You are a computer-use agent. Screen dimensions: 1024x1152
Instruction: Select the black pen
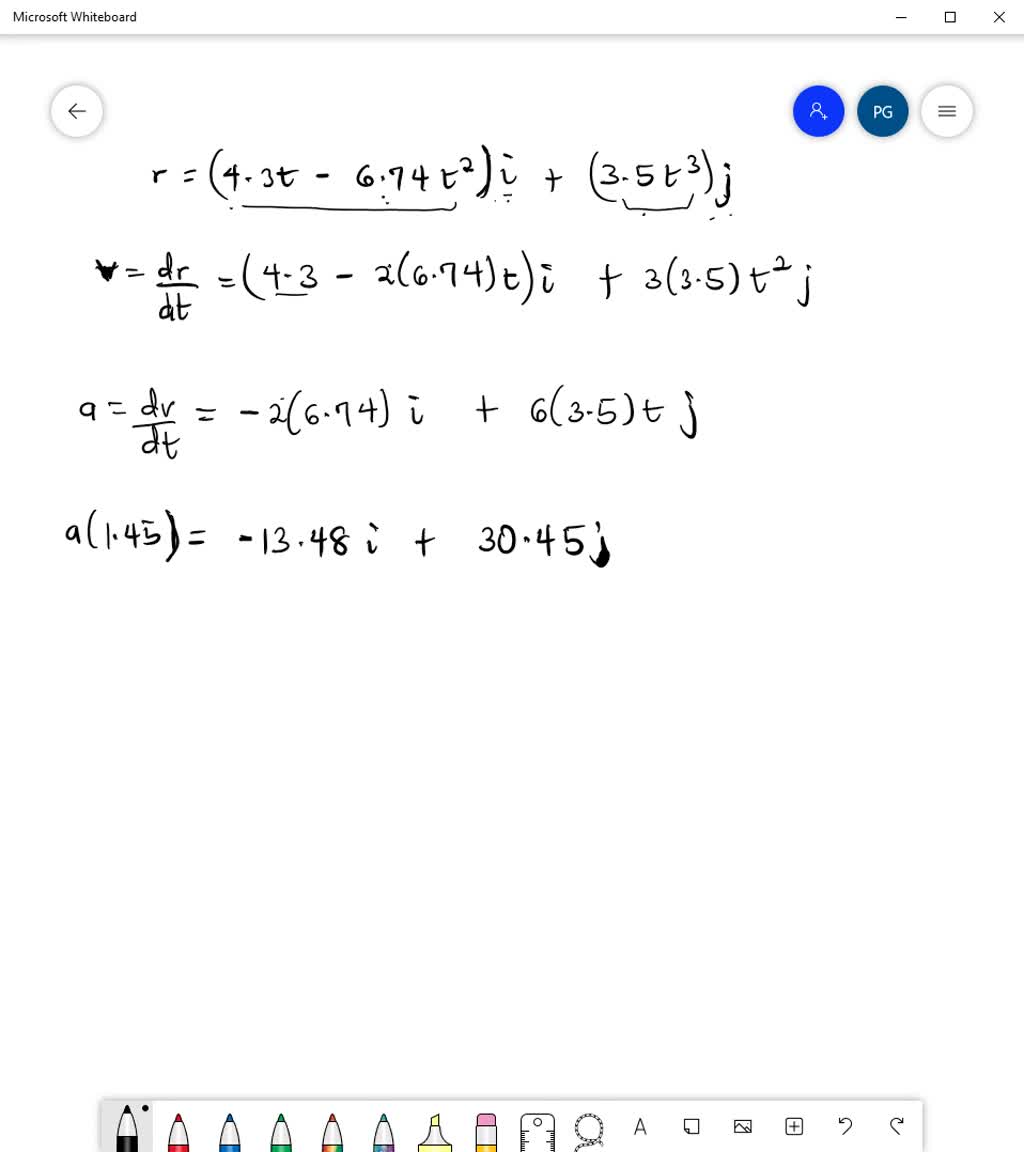[127, 1130]
